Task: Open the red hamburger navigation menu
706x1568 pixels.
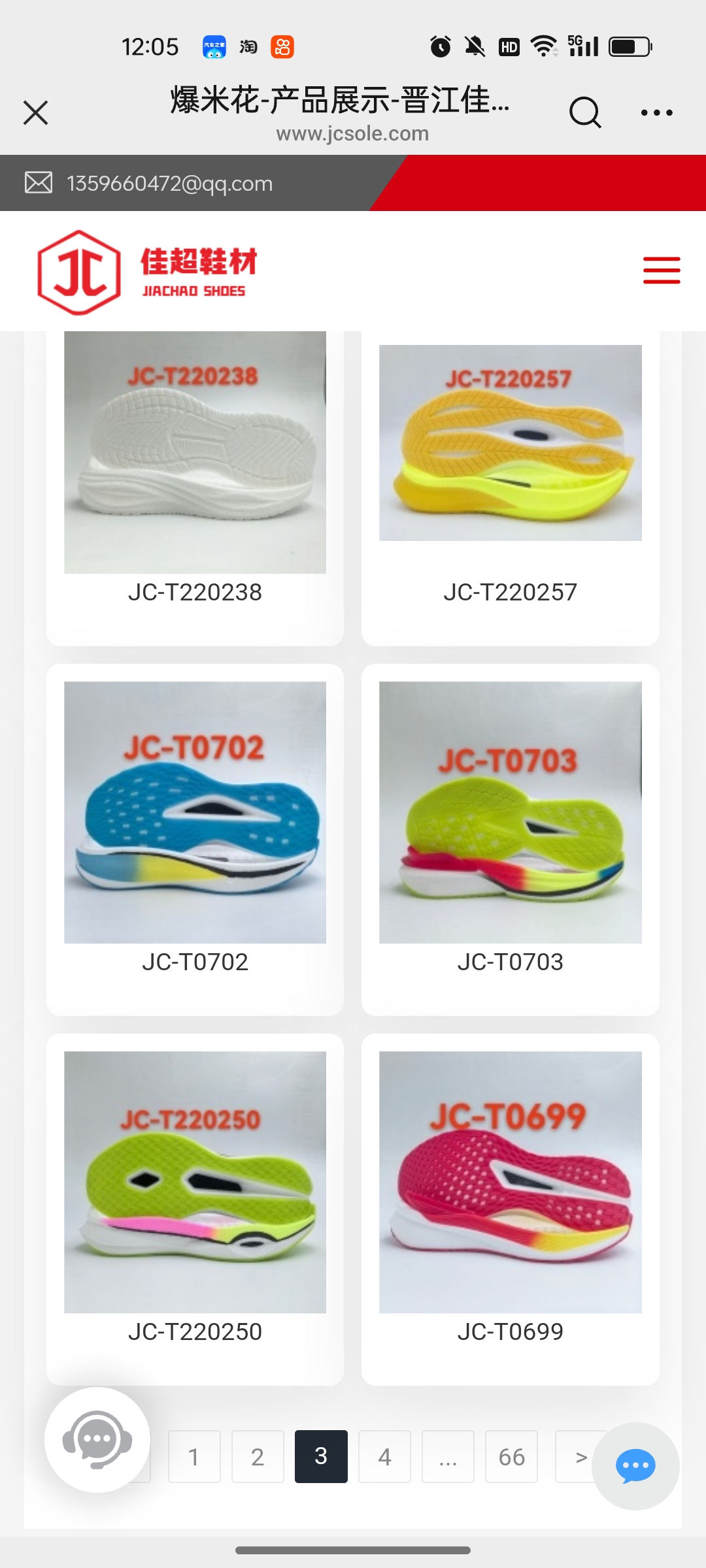Action: pyautogui.click(x=662, y=270)
